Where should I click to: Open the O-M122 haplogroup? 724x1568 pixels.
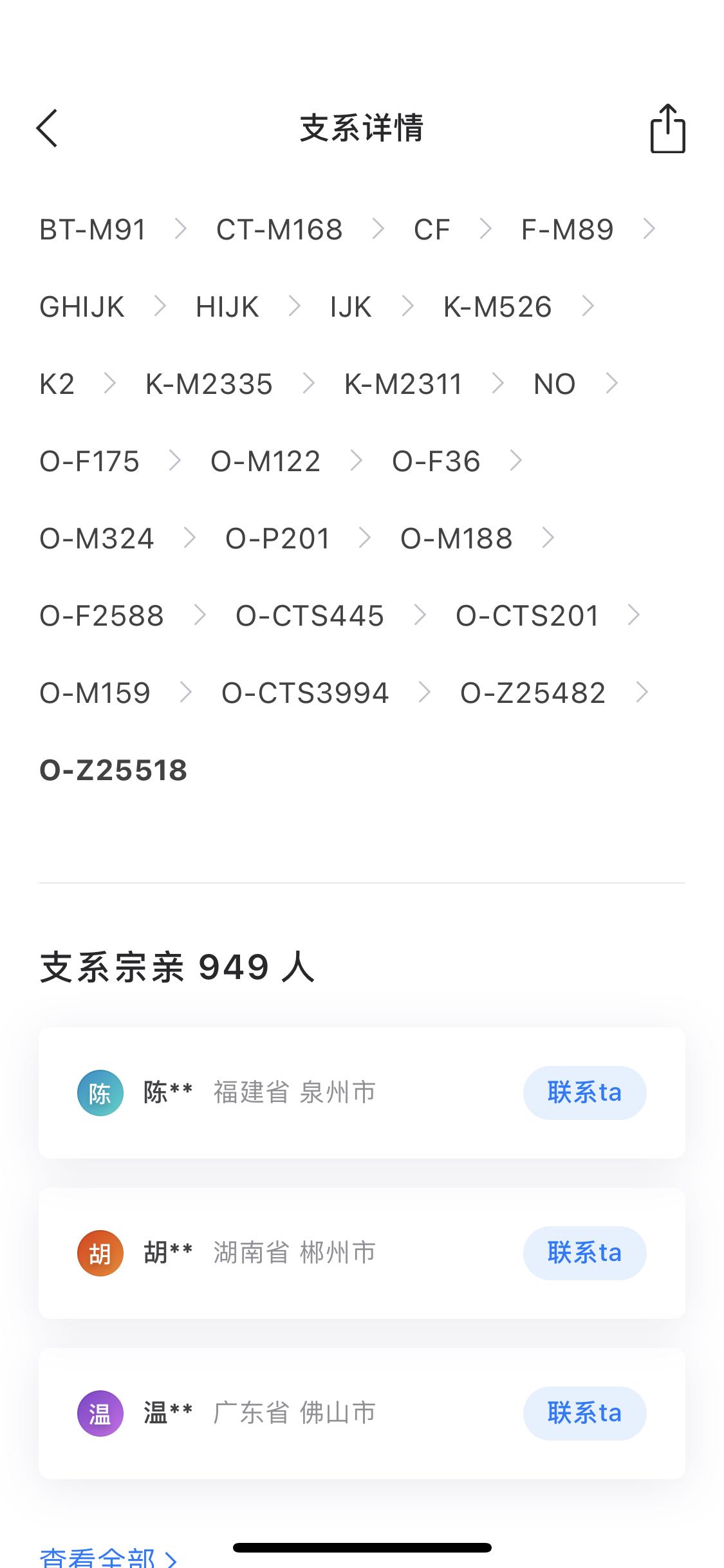coord(265,462)
